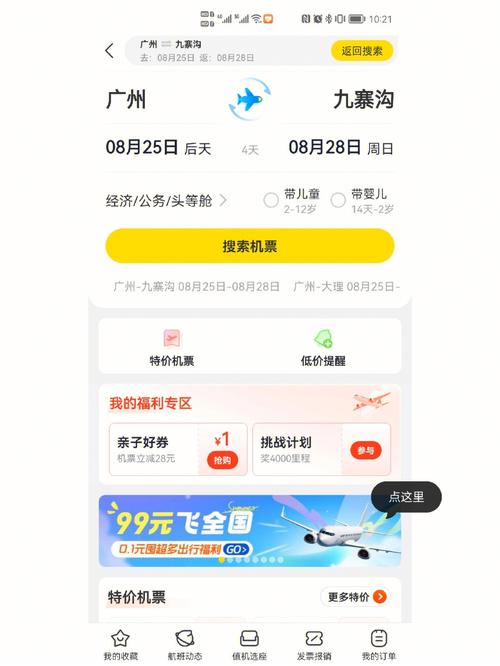The image size is (500, 666).
Task: Tap 抢购 on the 亲子好券 coupon
Action: pyautogui.click(x=222, y=460)
